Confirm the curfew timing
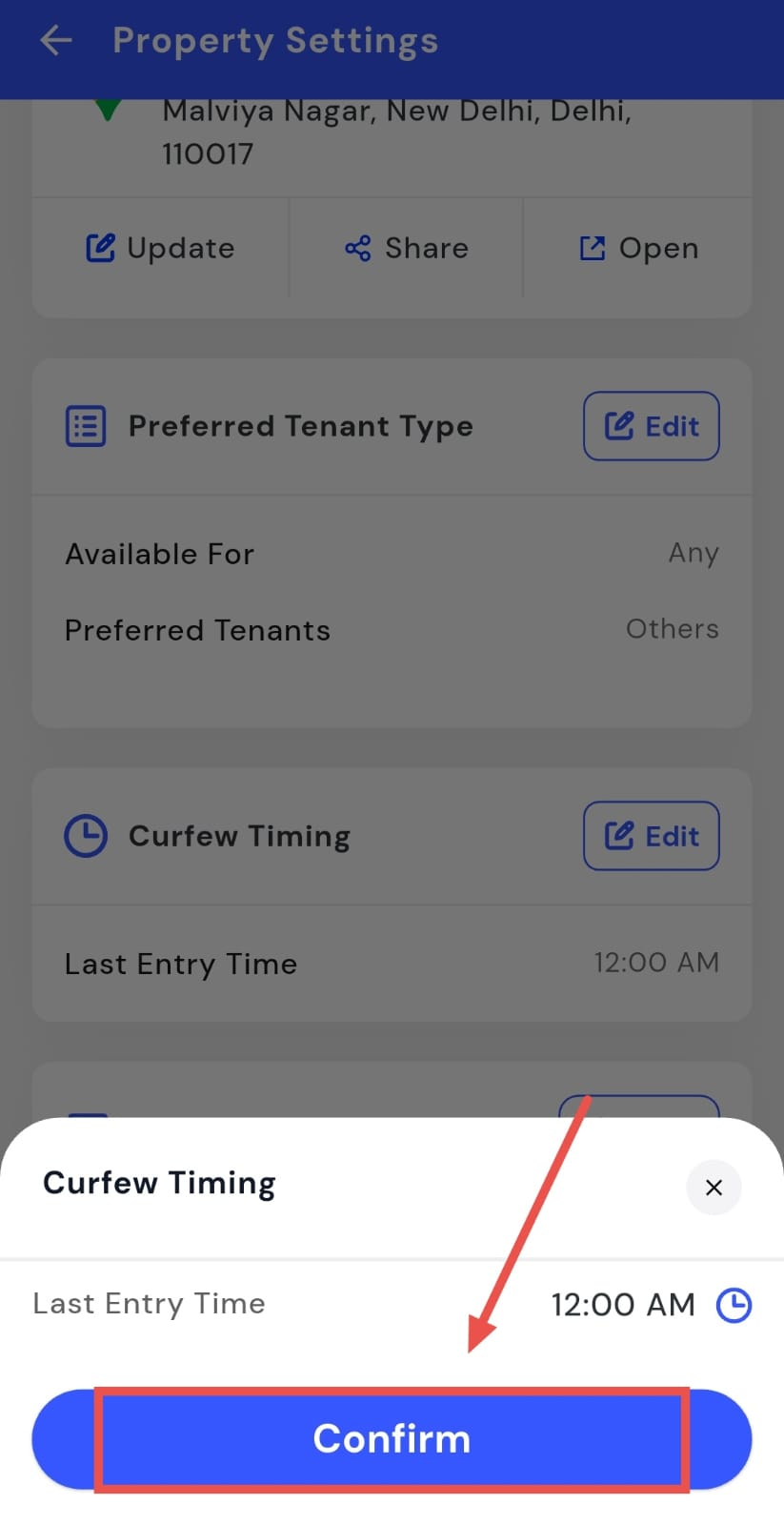This screenshot has width=784, height=1525. click(392, 1439)
